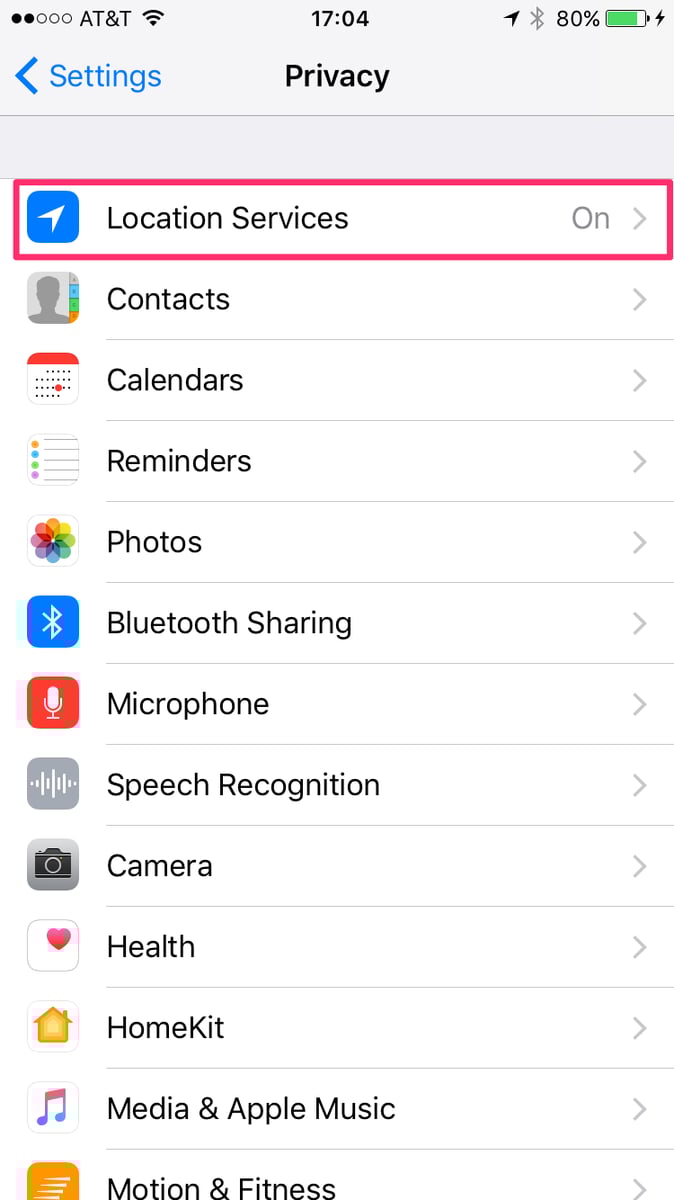View Camera access permissions
This screenshot has width=674, height=1200.
coord(337,866)
